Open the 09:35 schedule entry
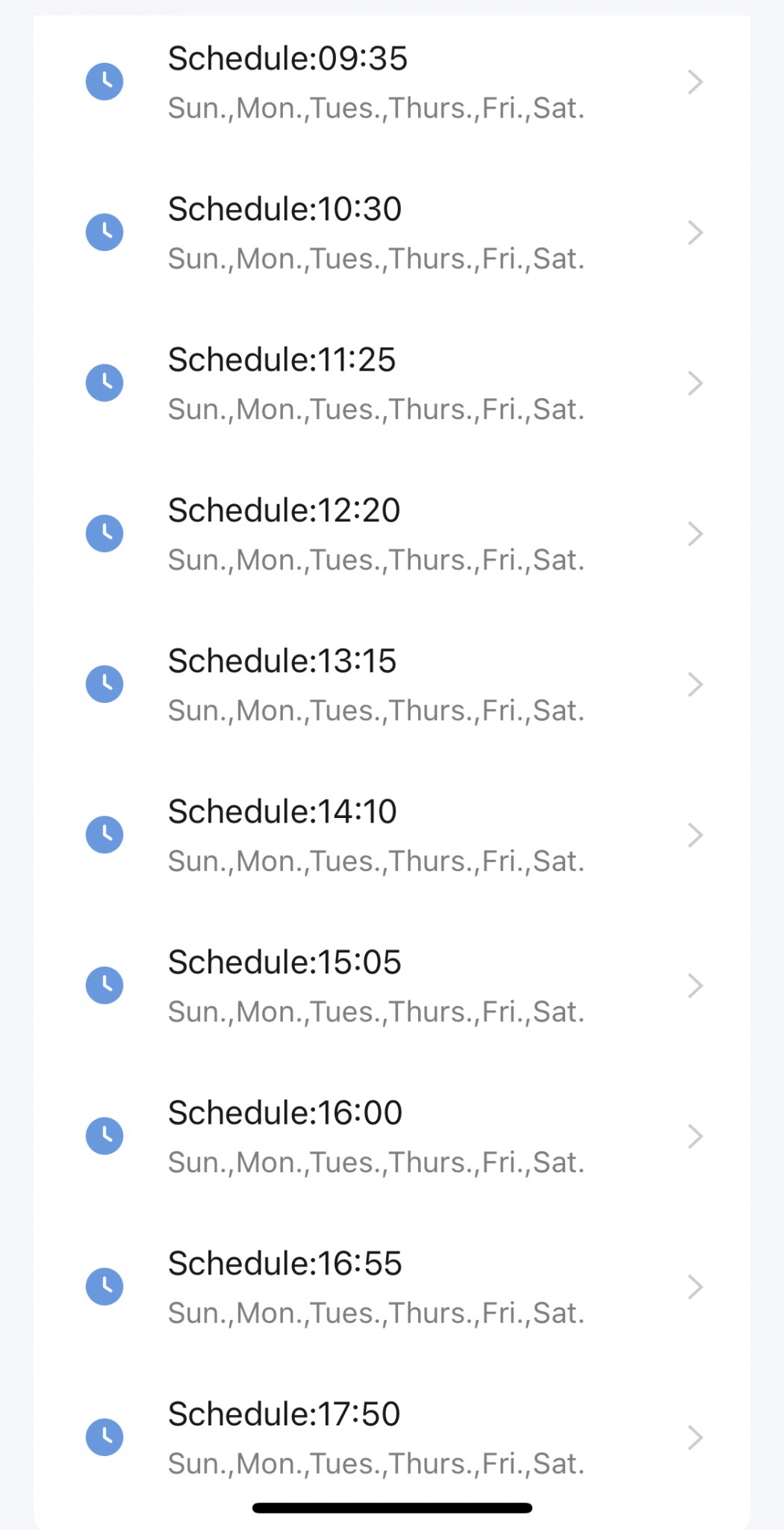The height and width of the screenshot is (1530, 784). tap(392, 82)
